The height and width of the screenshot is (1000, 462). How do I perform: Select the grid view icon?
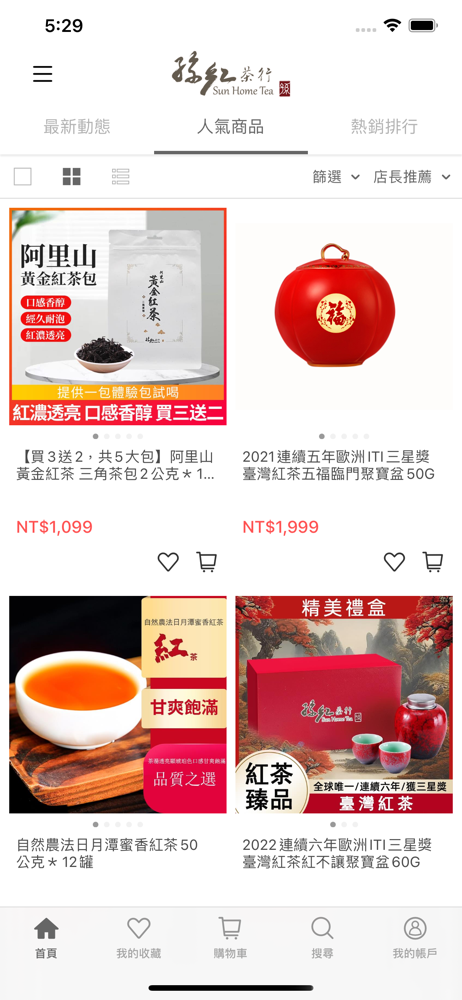[x=71, y=177]
